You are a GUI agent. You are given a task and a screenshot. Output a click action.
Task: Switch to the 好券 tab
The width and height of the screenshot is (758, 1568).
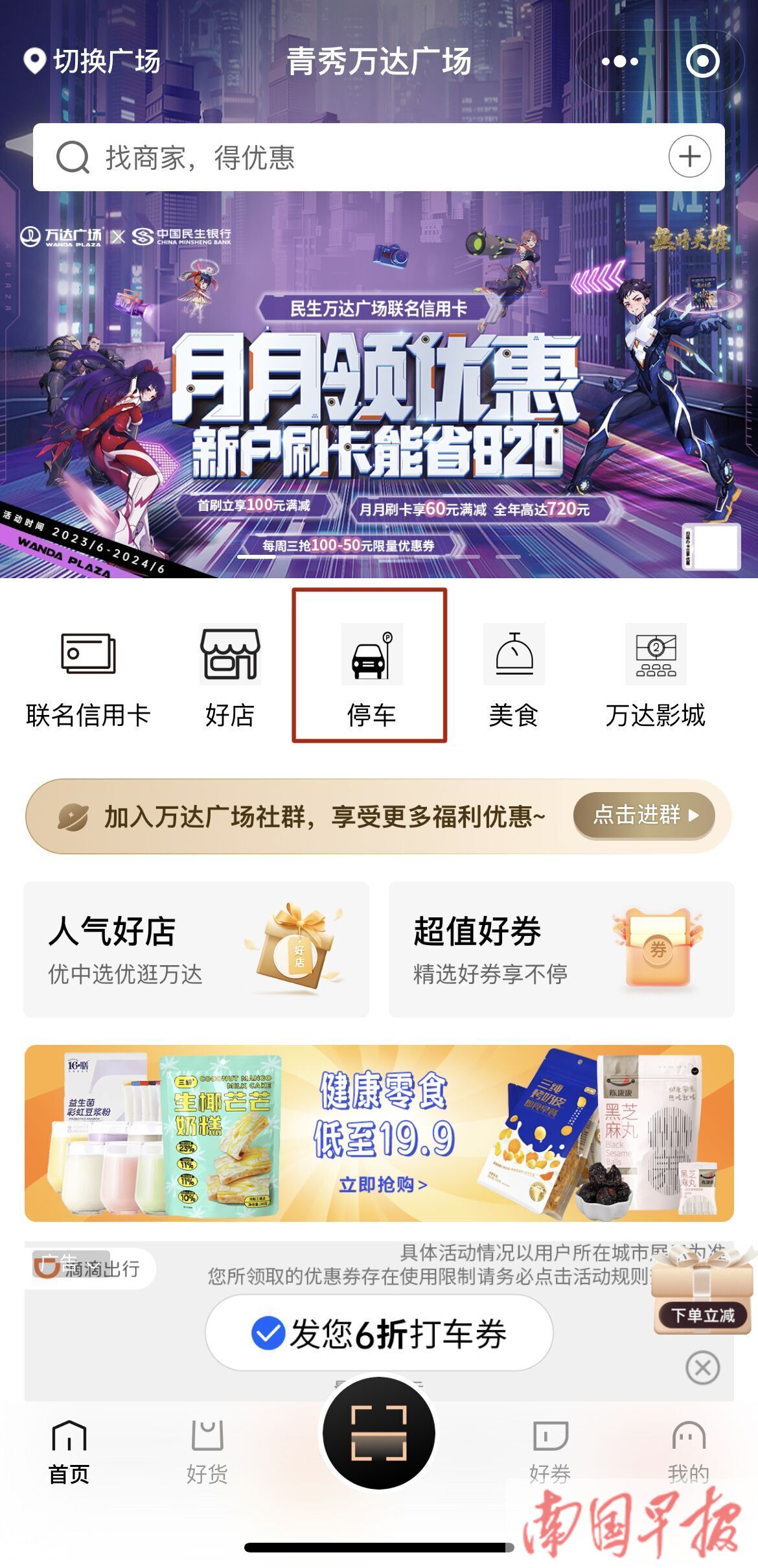click(x=550, y=1451)
